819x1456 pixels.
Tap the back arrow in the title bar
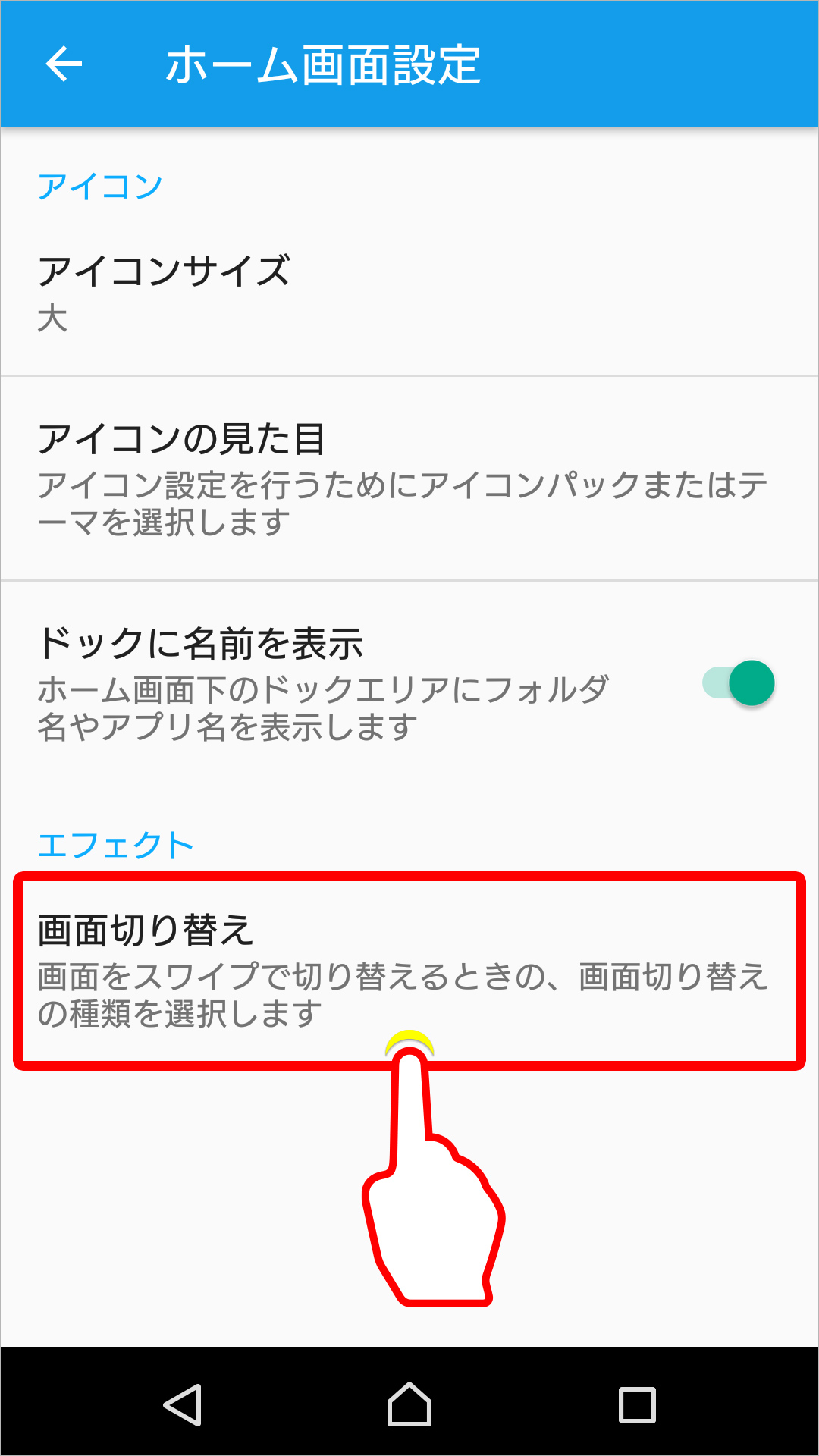[63, 64]
